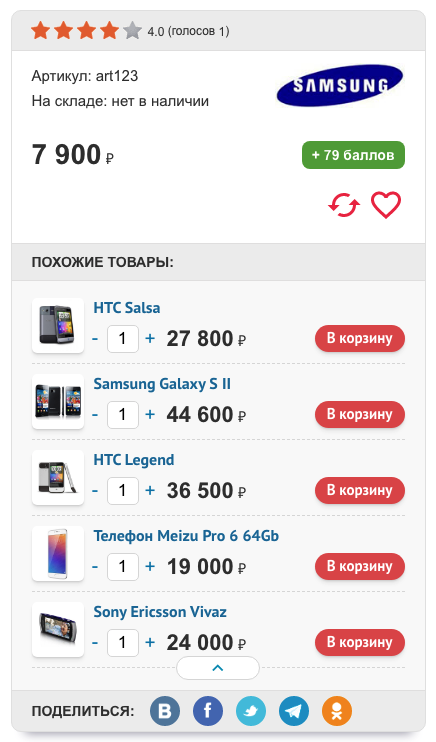Share the product on Facebook
436x742 pixels.
[208, 711]
